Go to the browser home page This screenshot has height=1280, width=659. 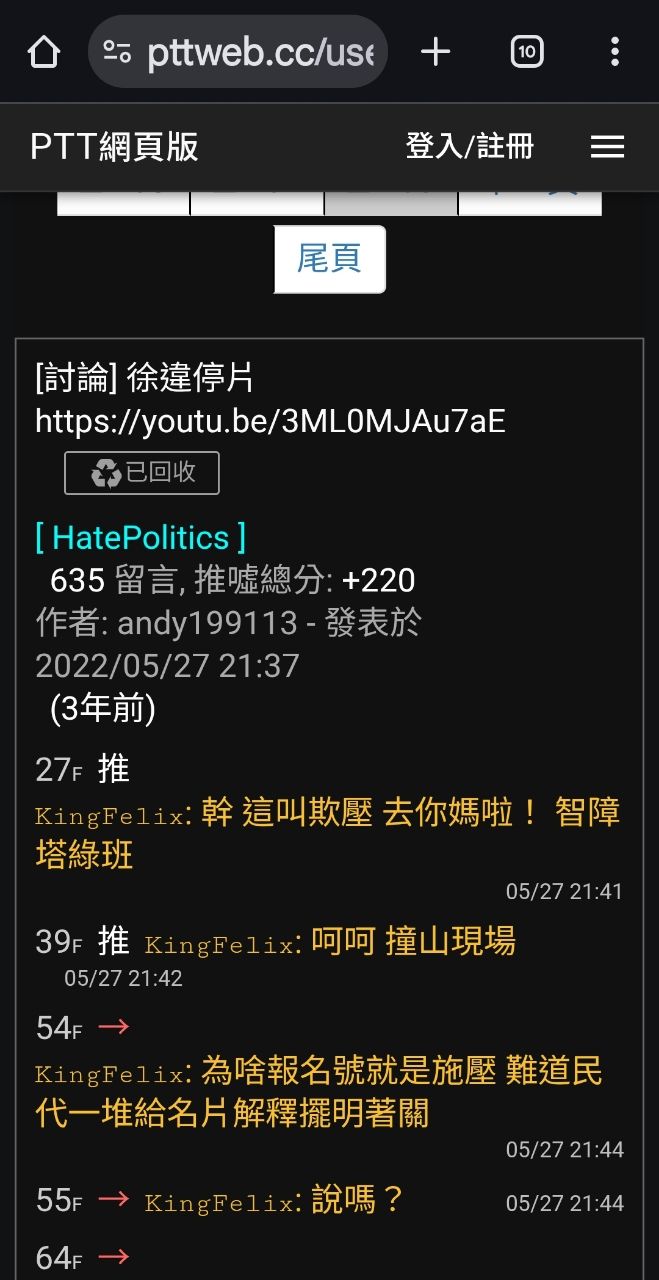(x=44, y=52)
